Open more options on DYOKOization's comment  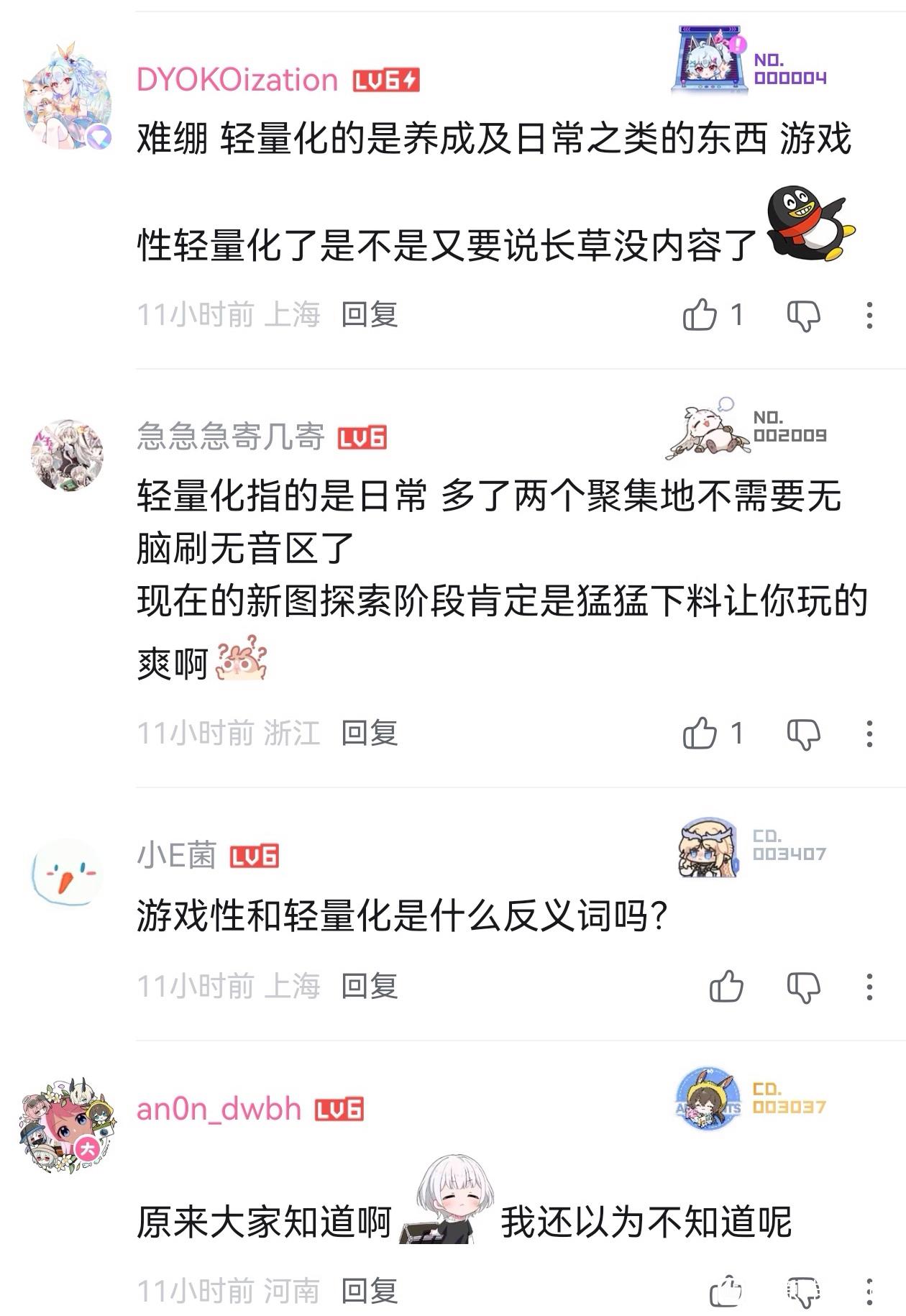pos(869,316)
